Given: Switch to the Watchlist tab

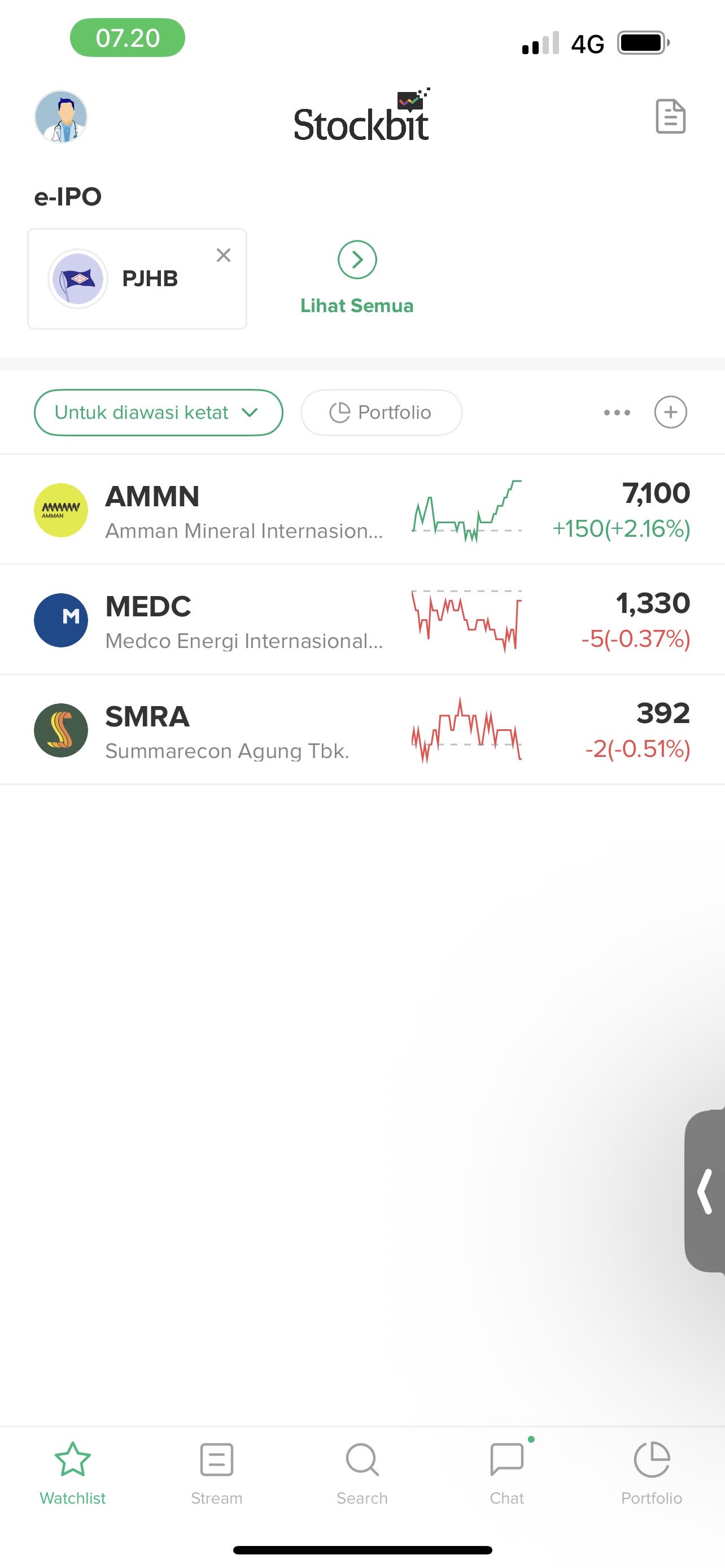Looking at the screenshot, I should coord(72,1472).
